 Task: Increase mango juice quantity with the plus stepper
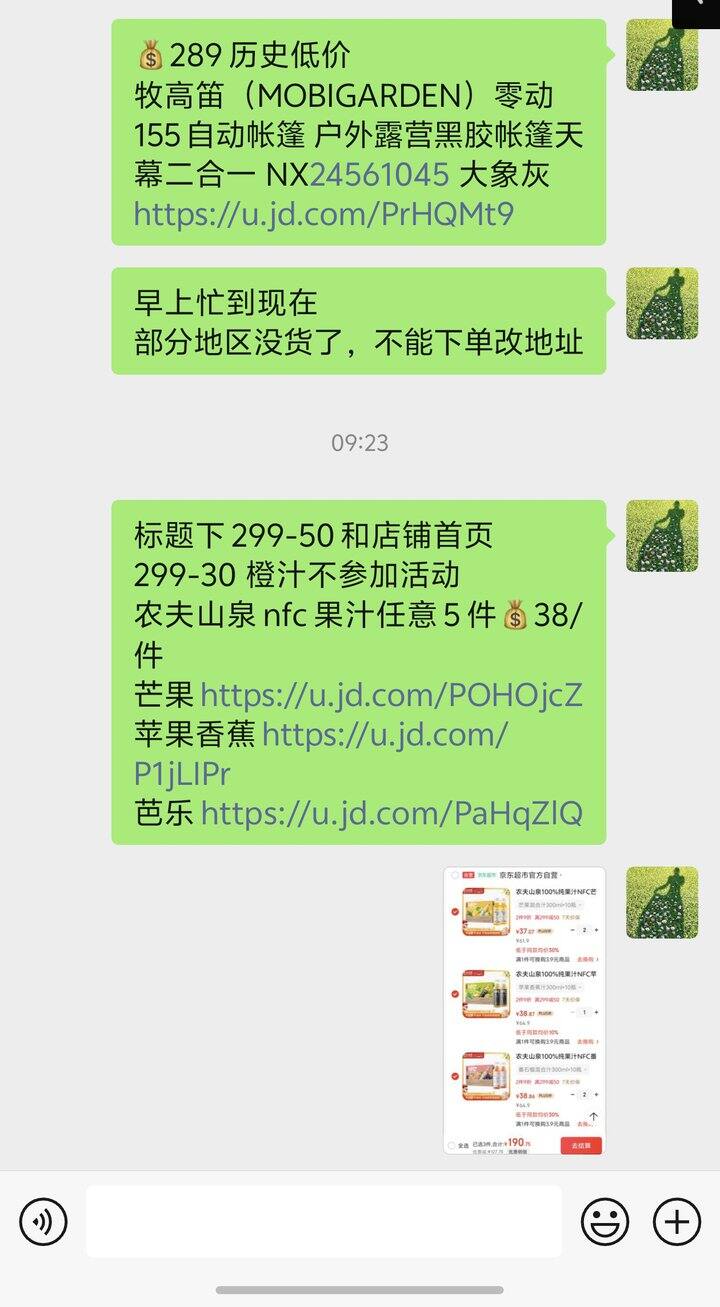pos(596,929)
